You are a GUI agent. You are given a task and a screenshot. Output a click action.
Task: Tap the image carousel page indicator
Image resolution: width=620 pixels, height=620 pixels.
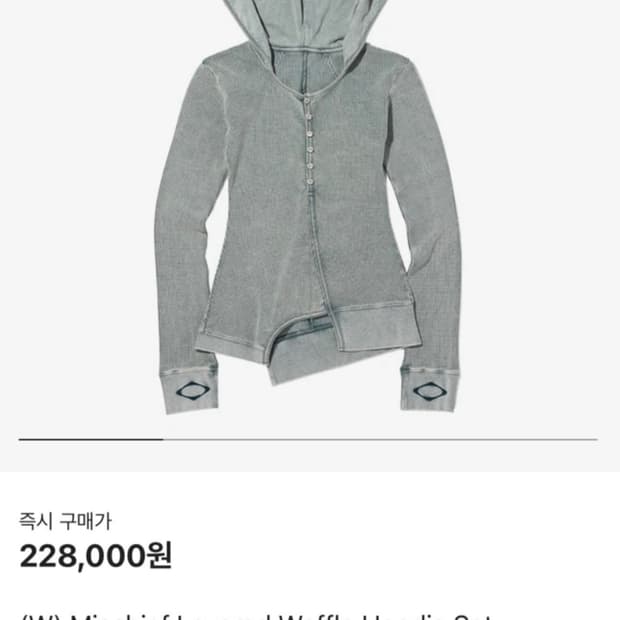point(308,439)
